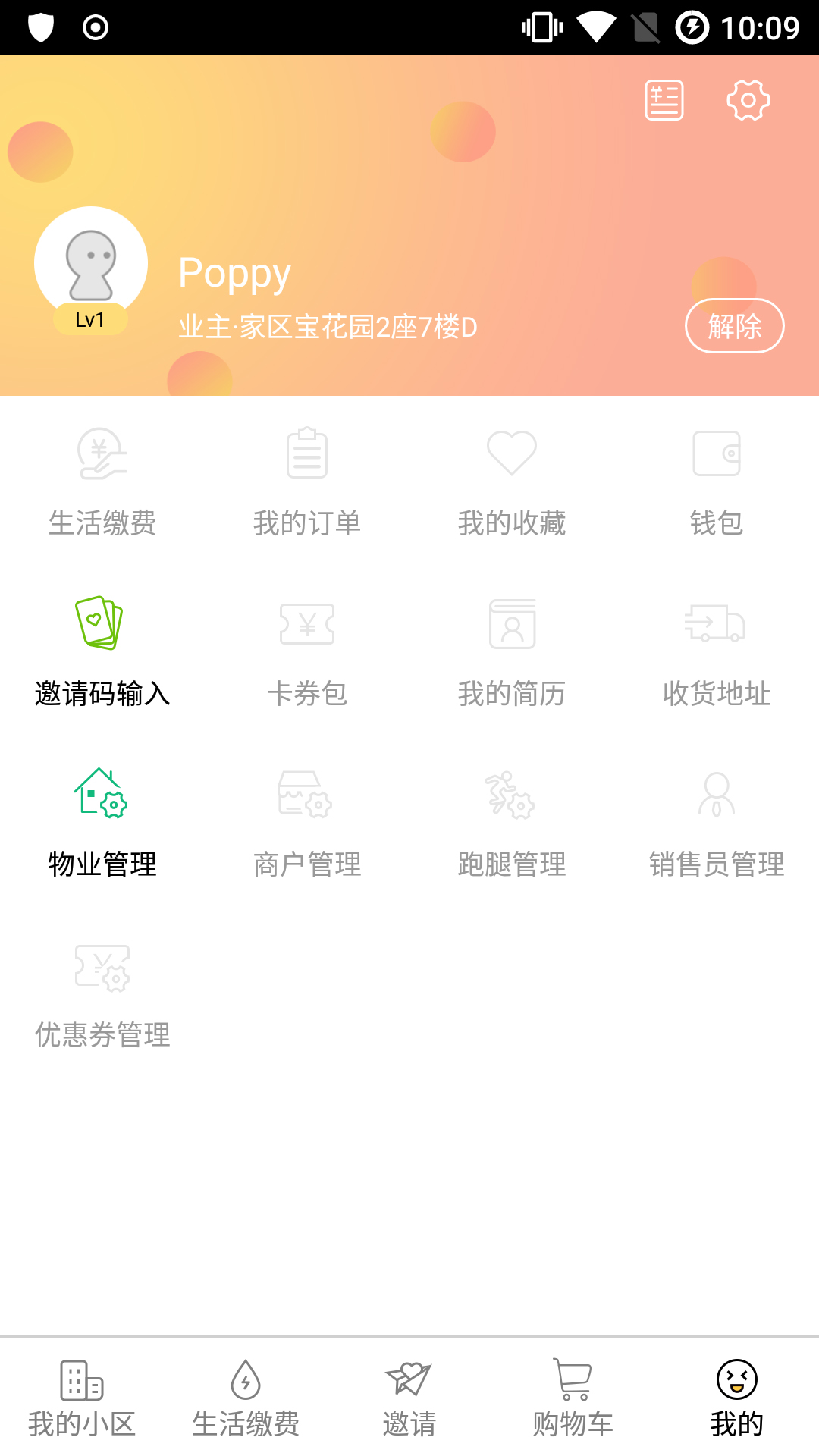The width and height of the screenshot is (819, 1456).
Task: Switch to the 我的小区 tab
Action: [82, 1399]
